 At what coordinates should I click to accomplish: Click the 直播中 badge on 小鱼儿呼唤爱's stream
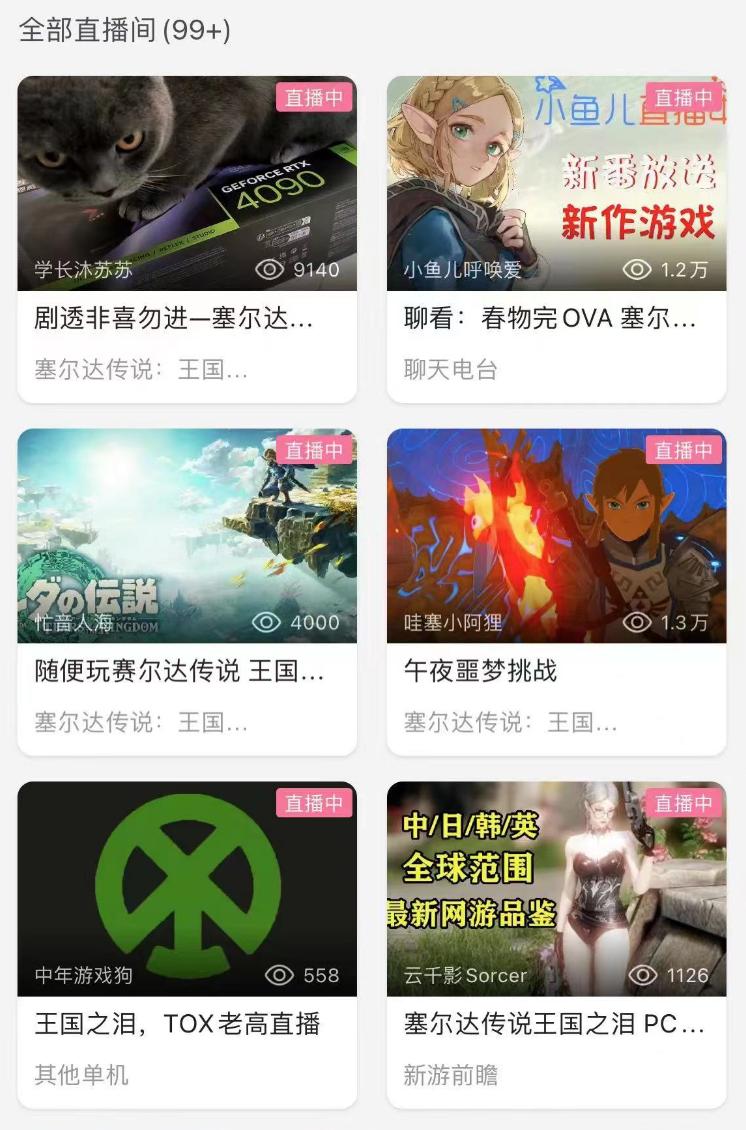click(682, 98)
